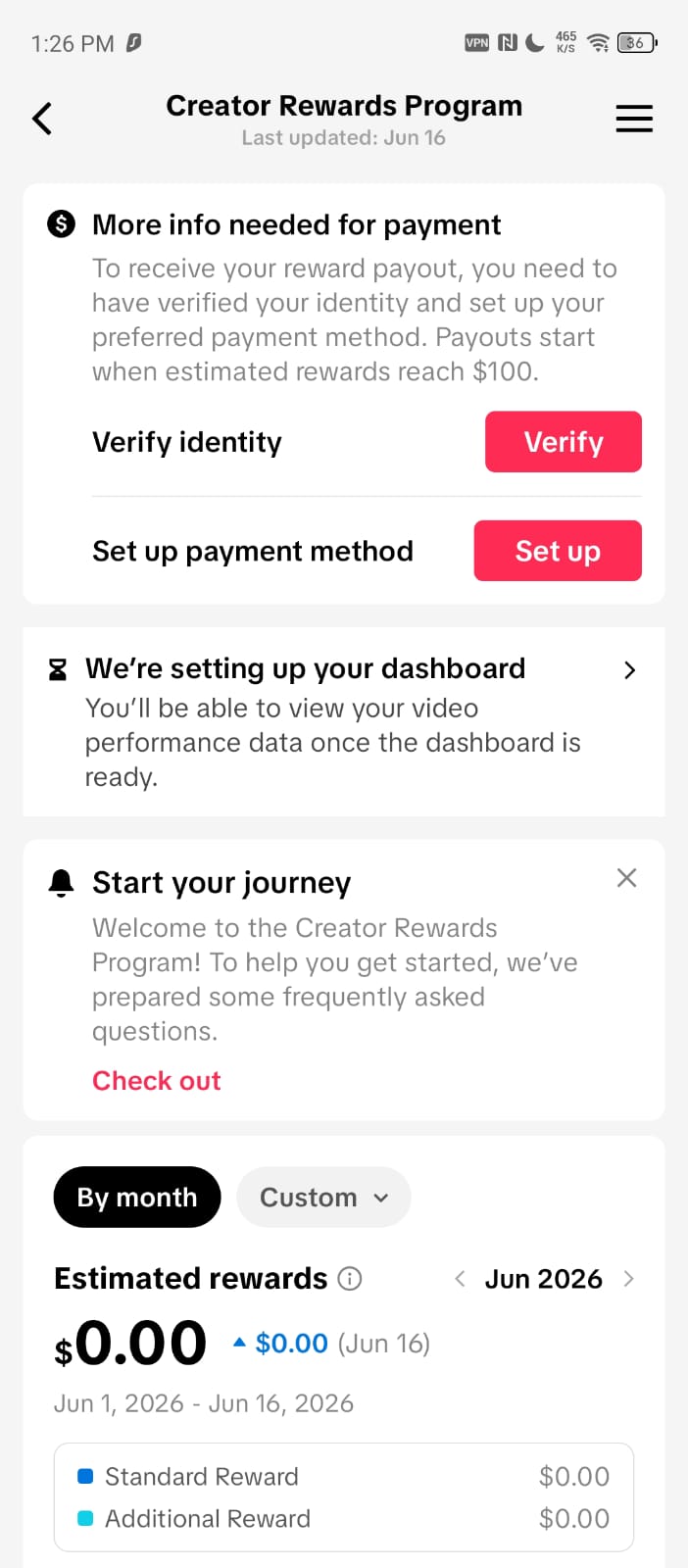Follow the Check out link
Viewport: 688px width, 1568px height.
pos(157,1081)
